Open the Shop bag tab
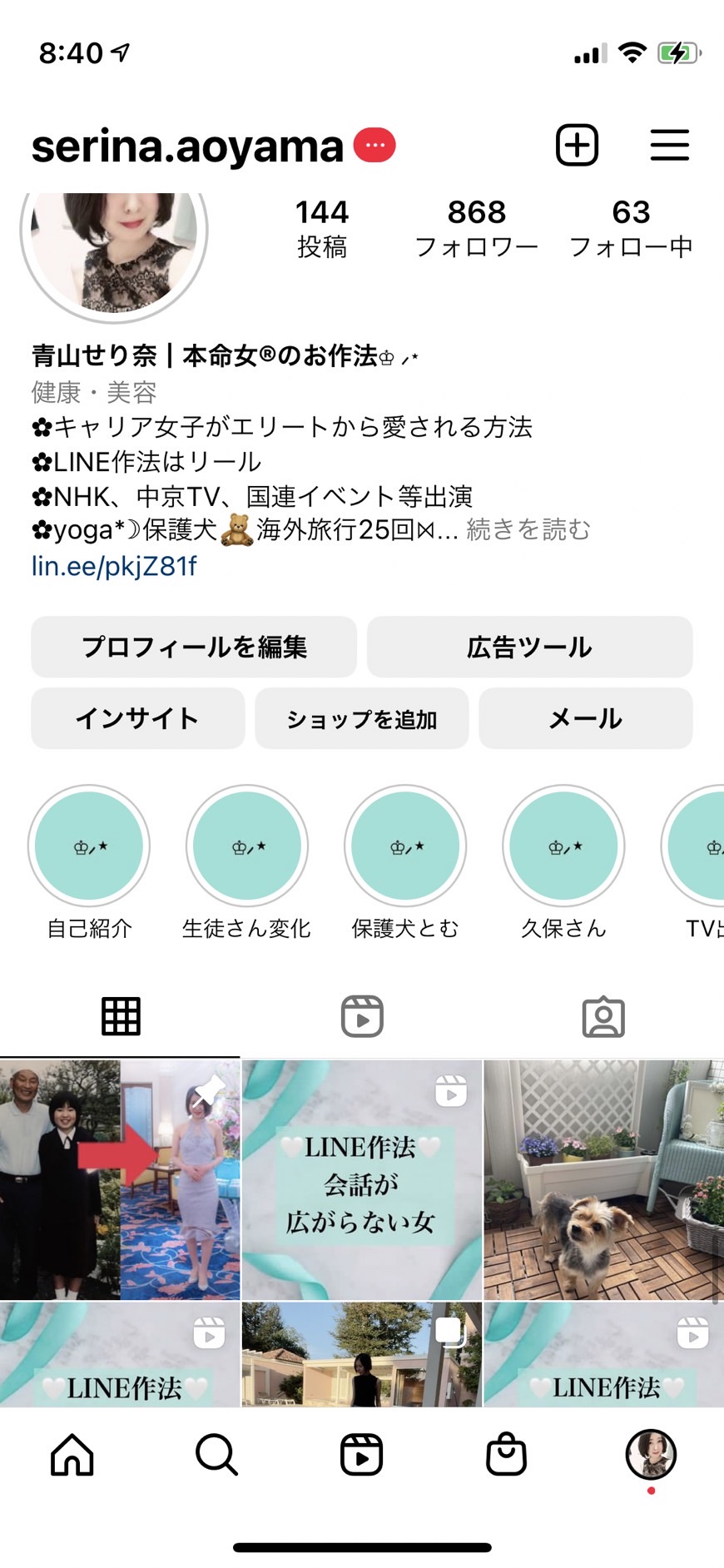 [506, 1454]
